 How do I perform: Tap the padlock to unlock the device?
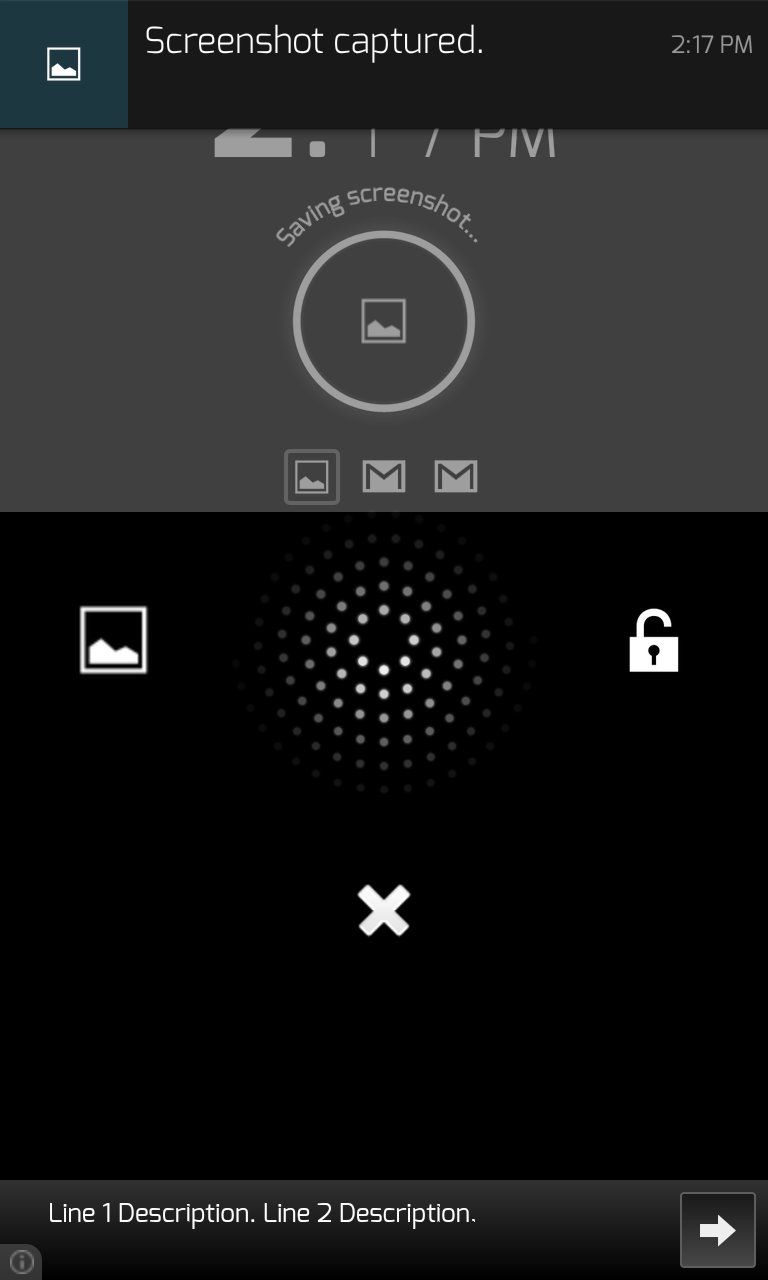[x=654, y=640]
